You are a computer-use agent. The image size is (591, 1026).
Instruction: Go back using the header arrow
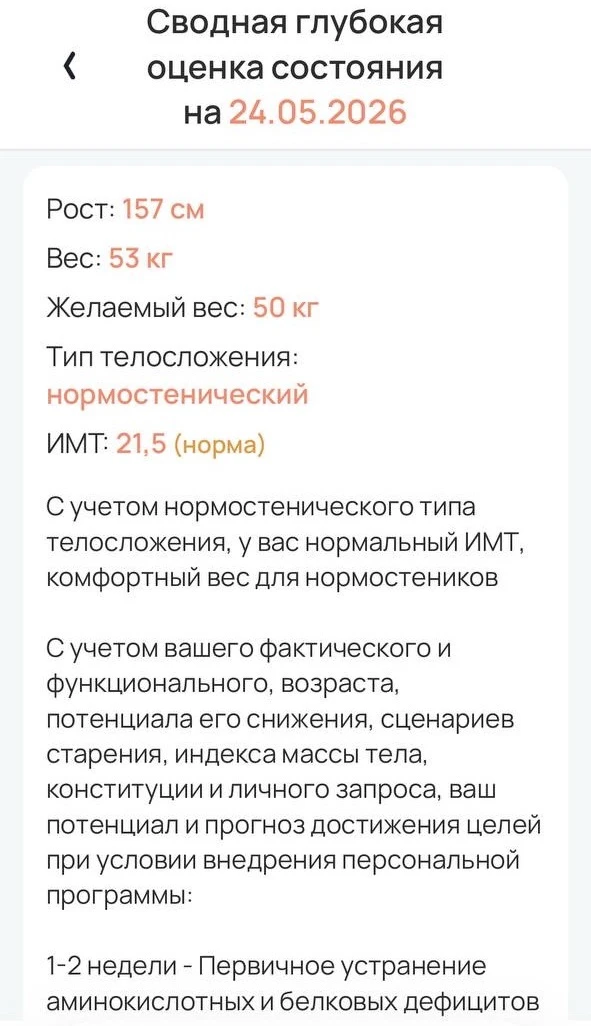coord(70,67)
